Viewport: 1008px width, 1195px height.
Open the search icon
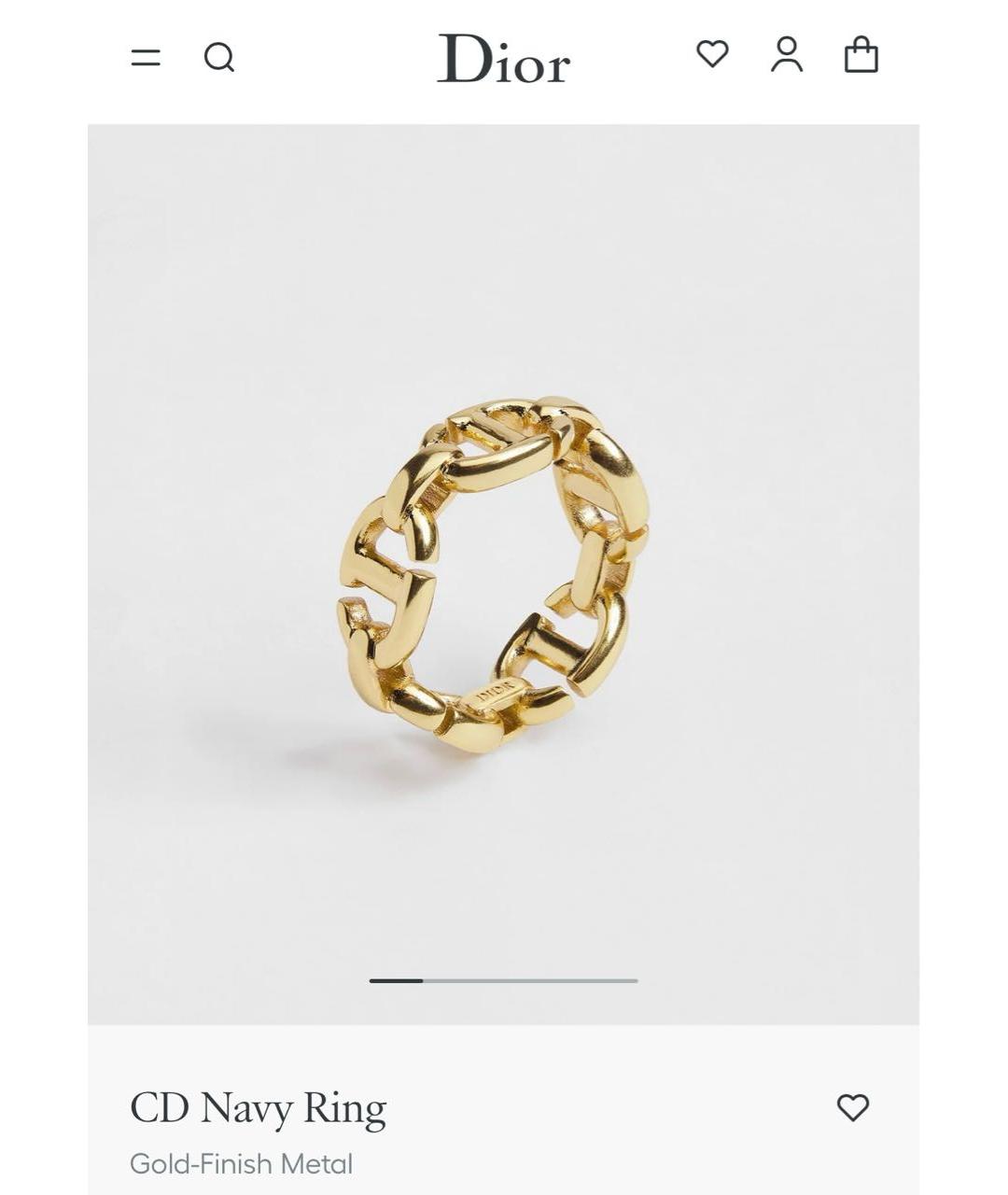tap(219, 58)
